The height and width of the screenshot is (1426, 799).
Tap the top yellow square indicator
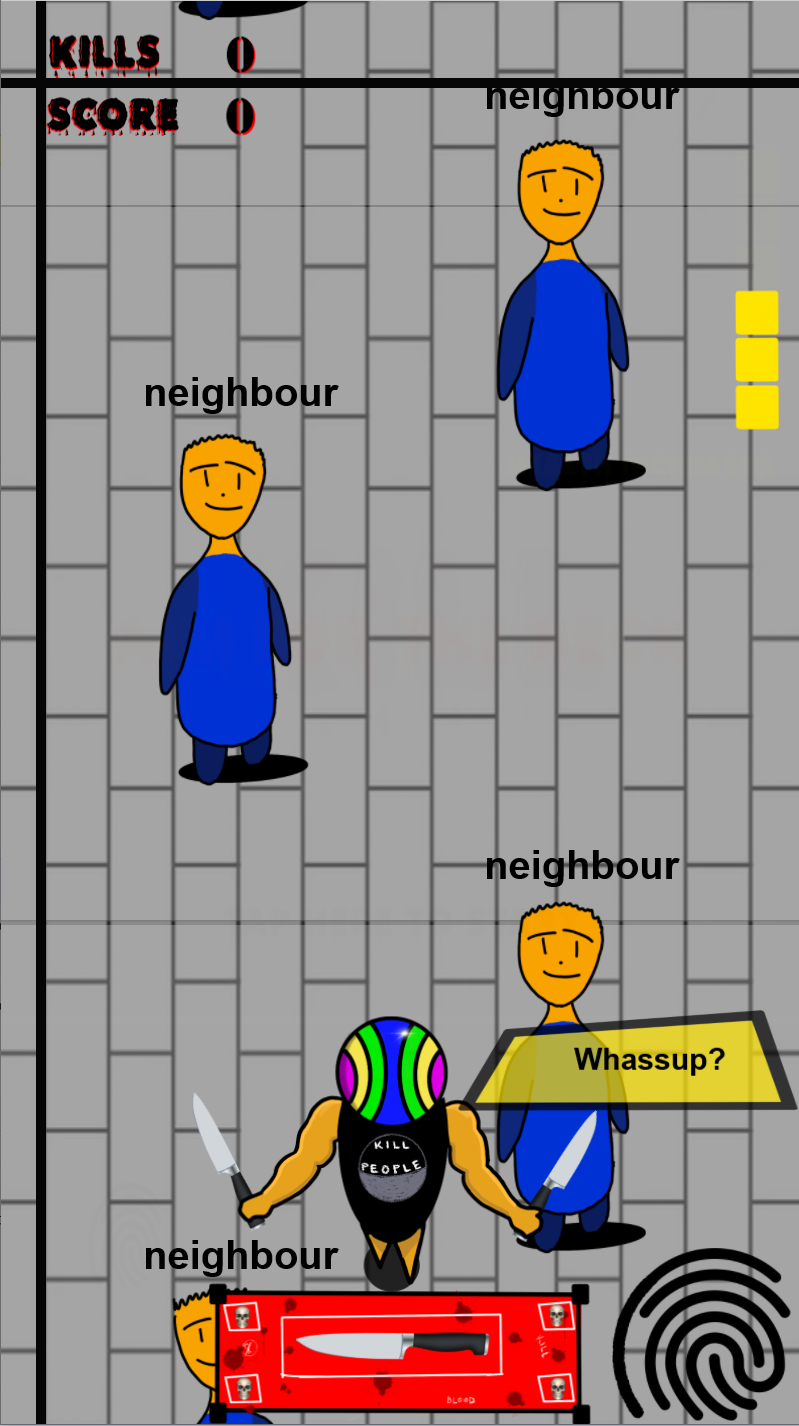(757, 312)
